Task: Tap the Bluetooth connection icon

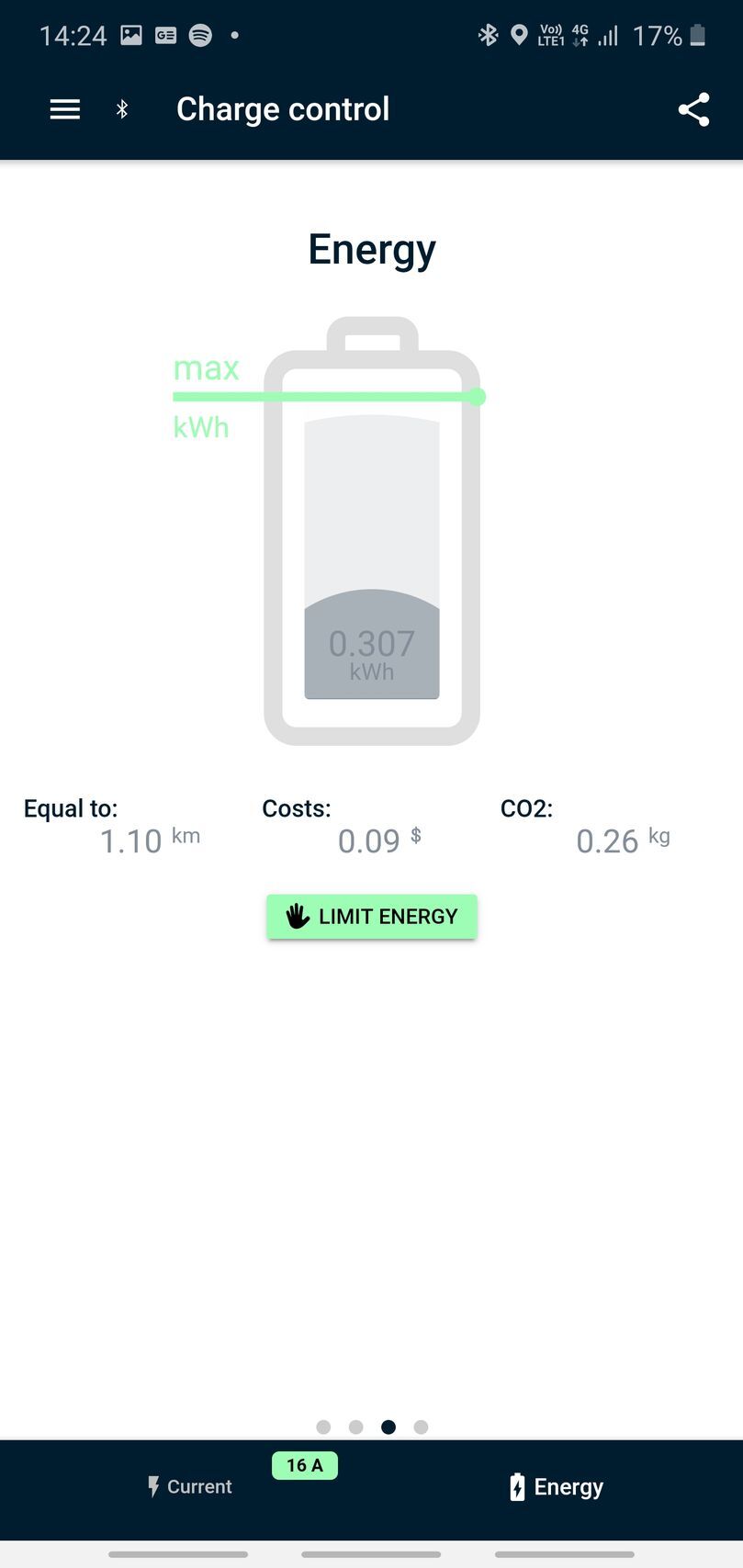Action: point(122,109)
